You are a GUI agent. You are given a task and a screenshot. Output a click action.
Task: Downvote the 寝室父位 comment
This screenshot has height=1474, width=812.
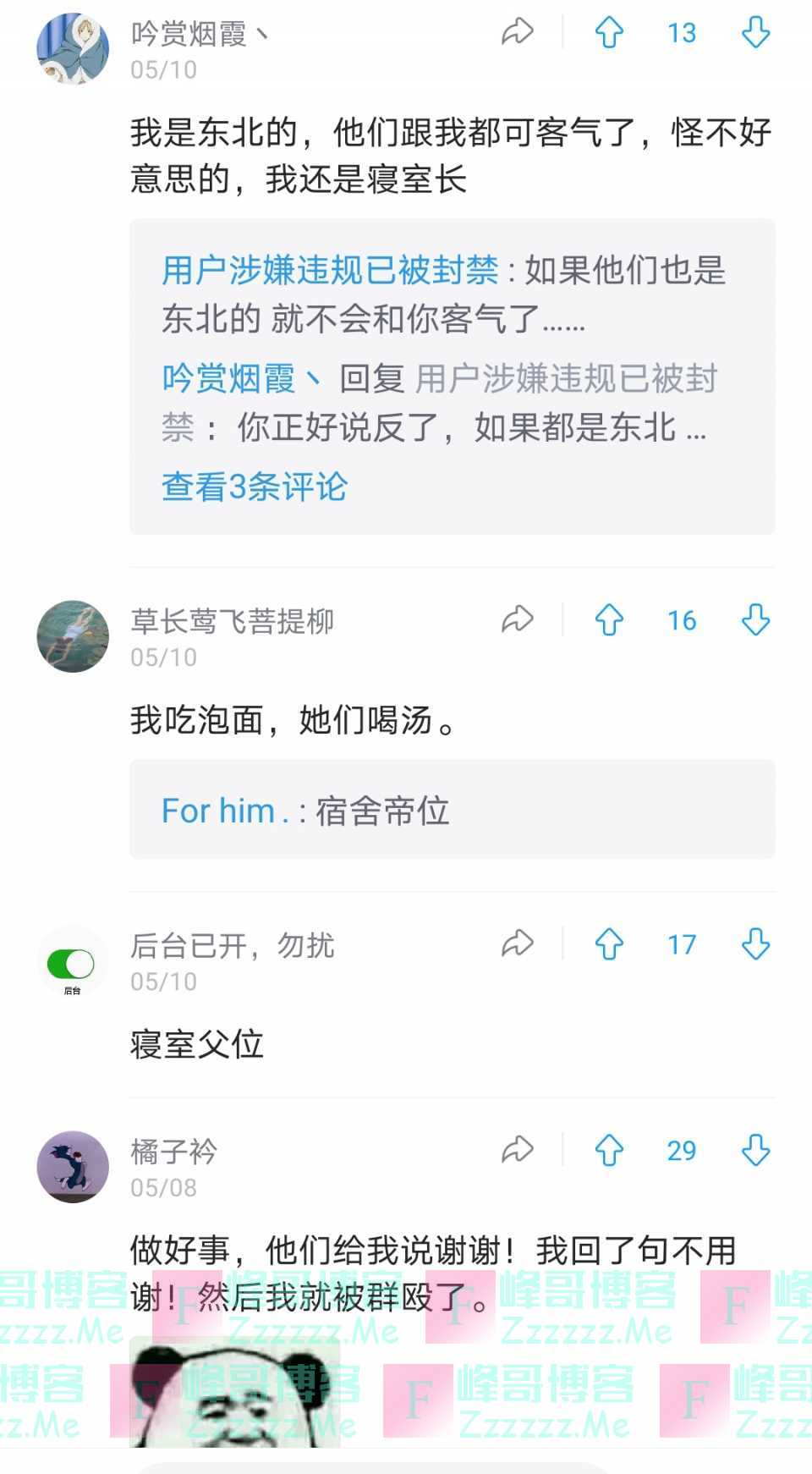tap(755, 943)
